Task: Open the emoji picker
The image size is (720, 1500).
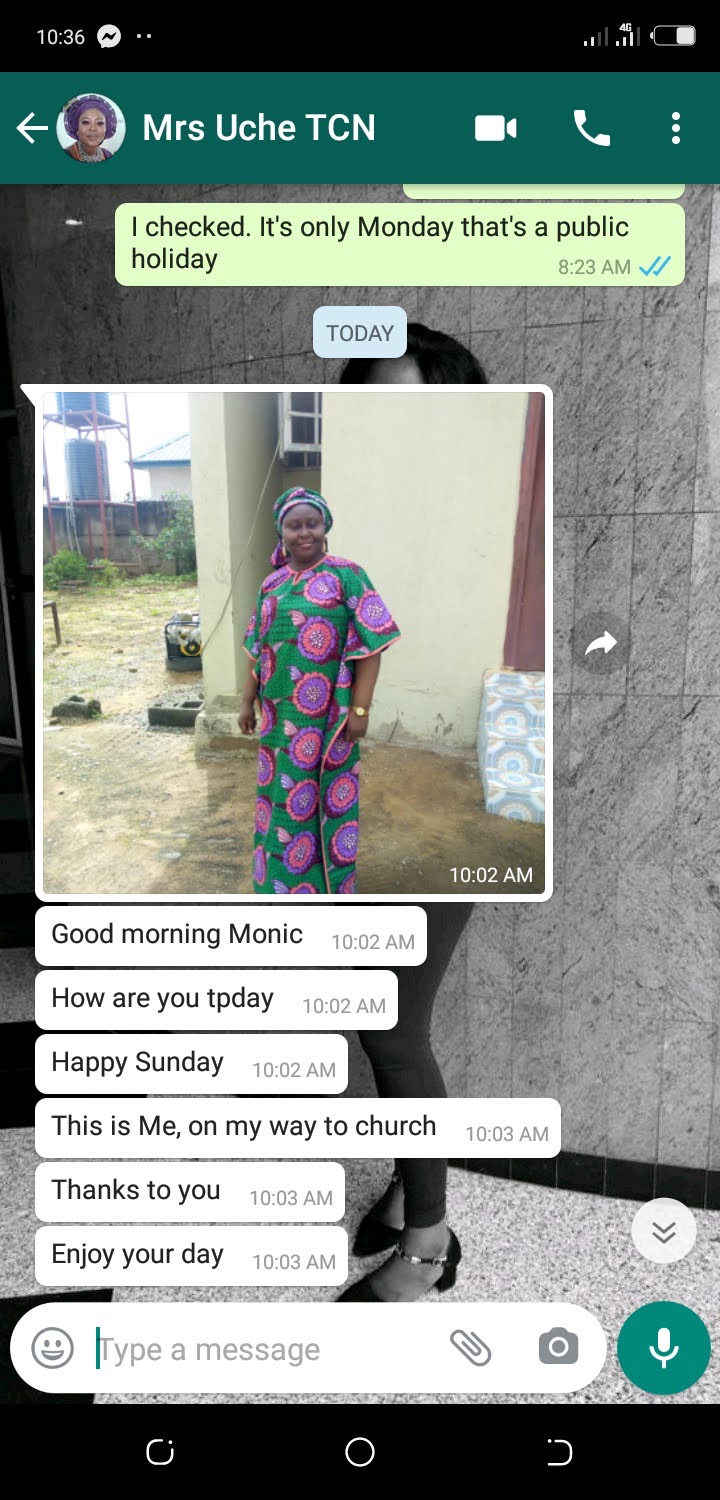Action: (52, 1349)
